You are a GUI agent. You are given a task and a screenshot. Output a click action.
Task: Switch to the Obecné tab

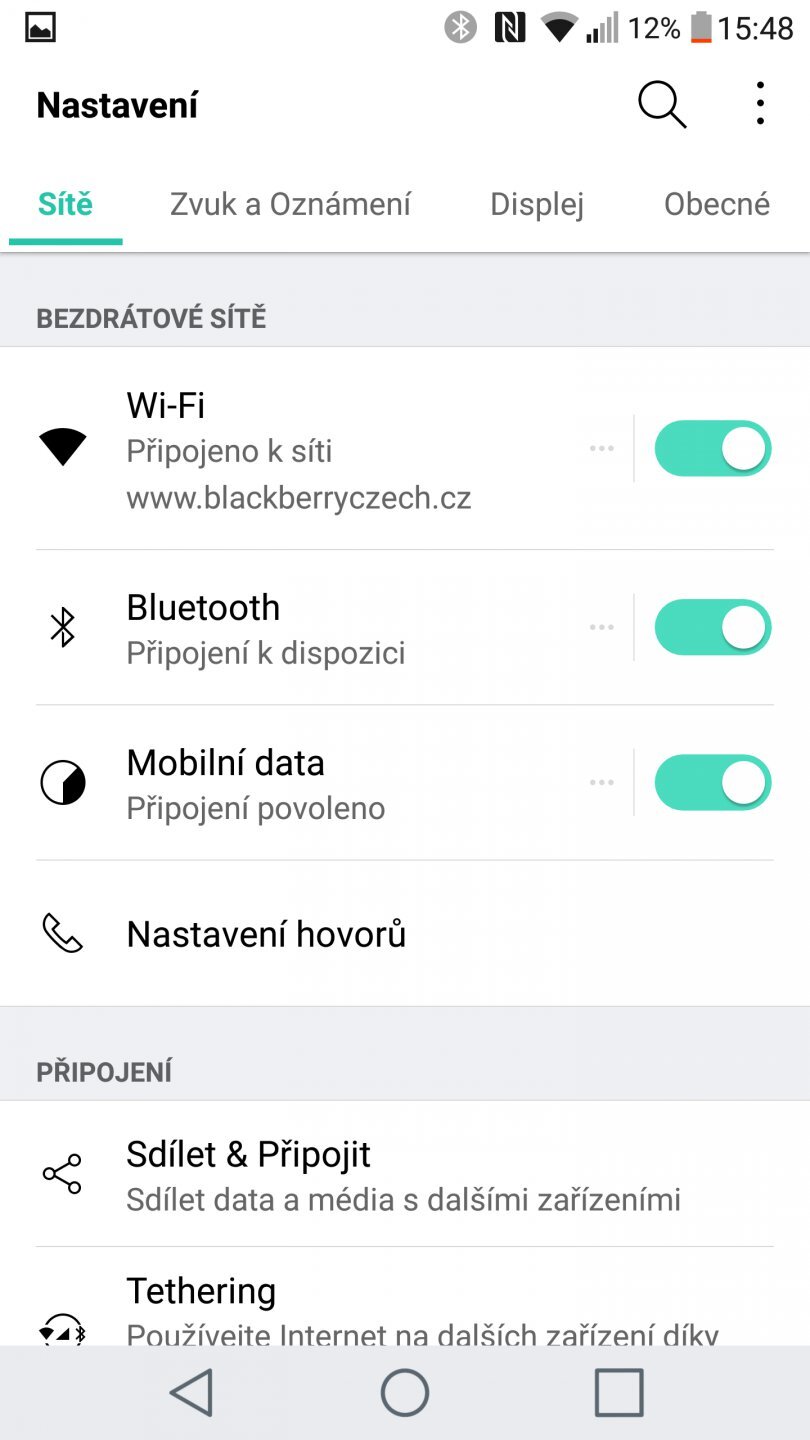tap(716, 204)
